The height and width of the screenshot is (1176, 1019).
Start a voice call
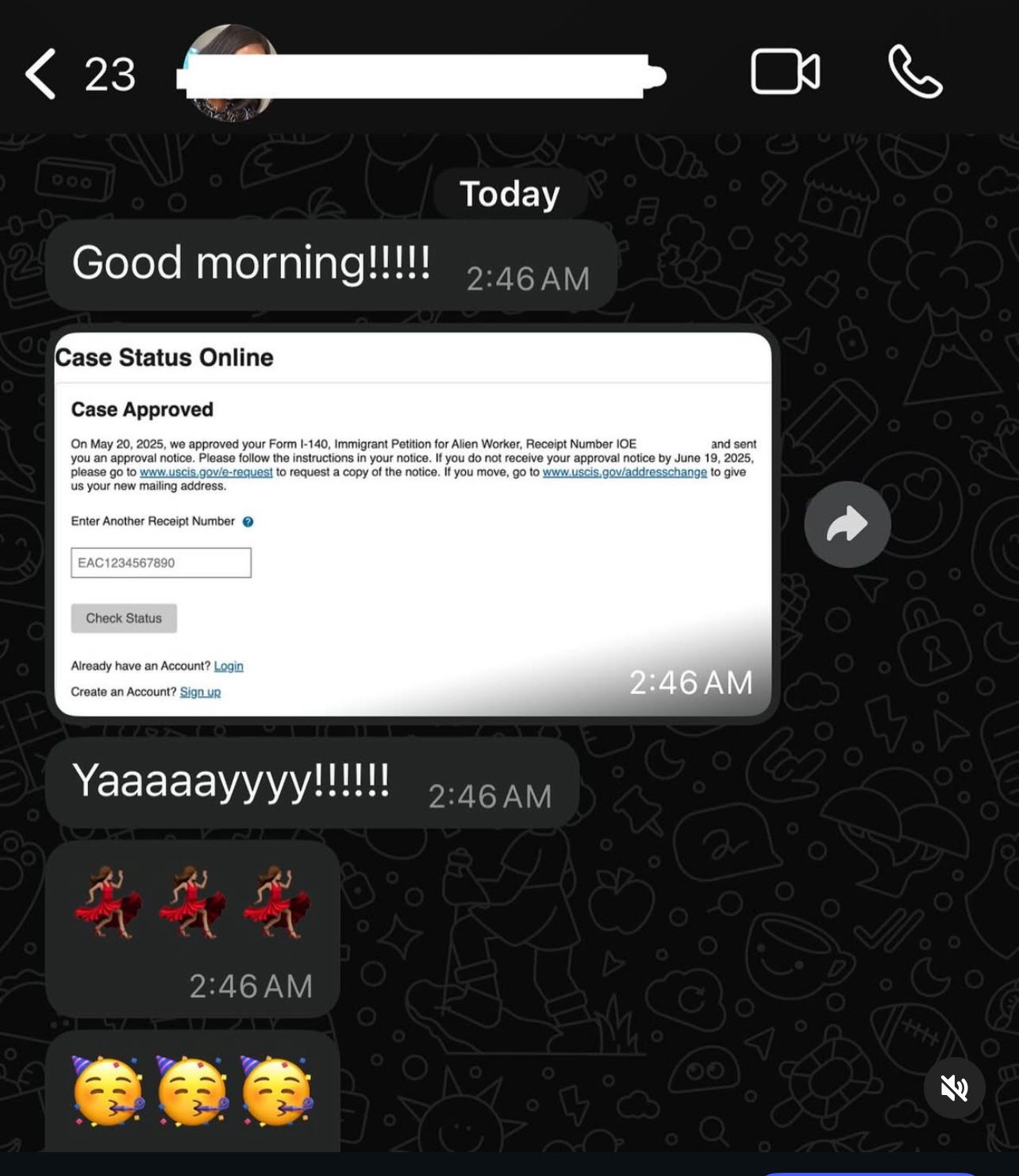(x=915, y=72)
